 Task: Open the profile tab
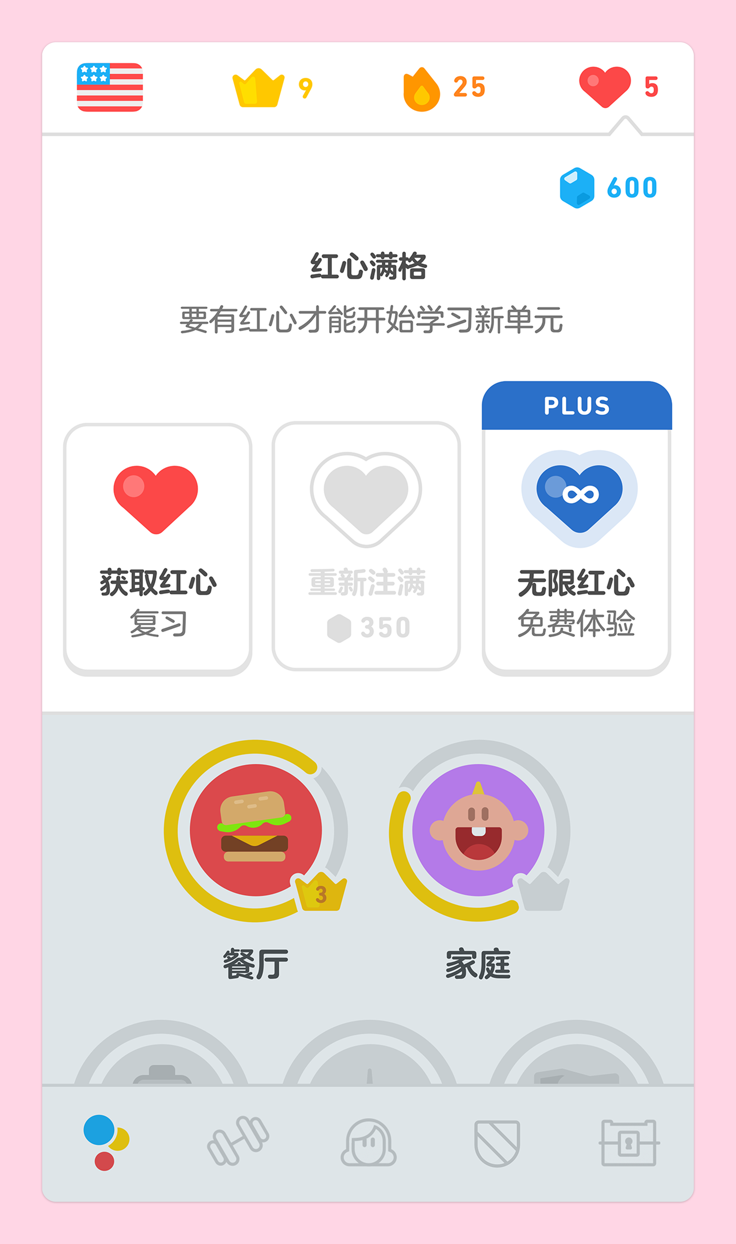pos(368,1142)
